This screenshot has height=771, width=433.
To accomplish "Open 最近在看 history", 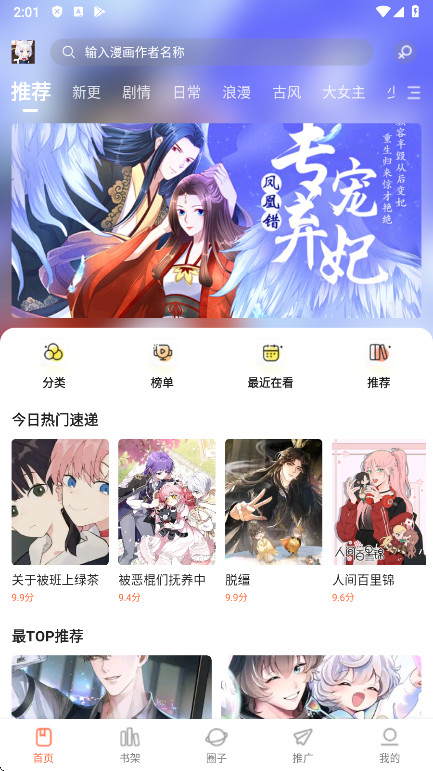I will (x=270, y=365).
